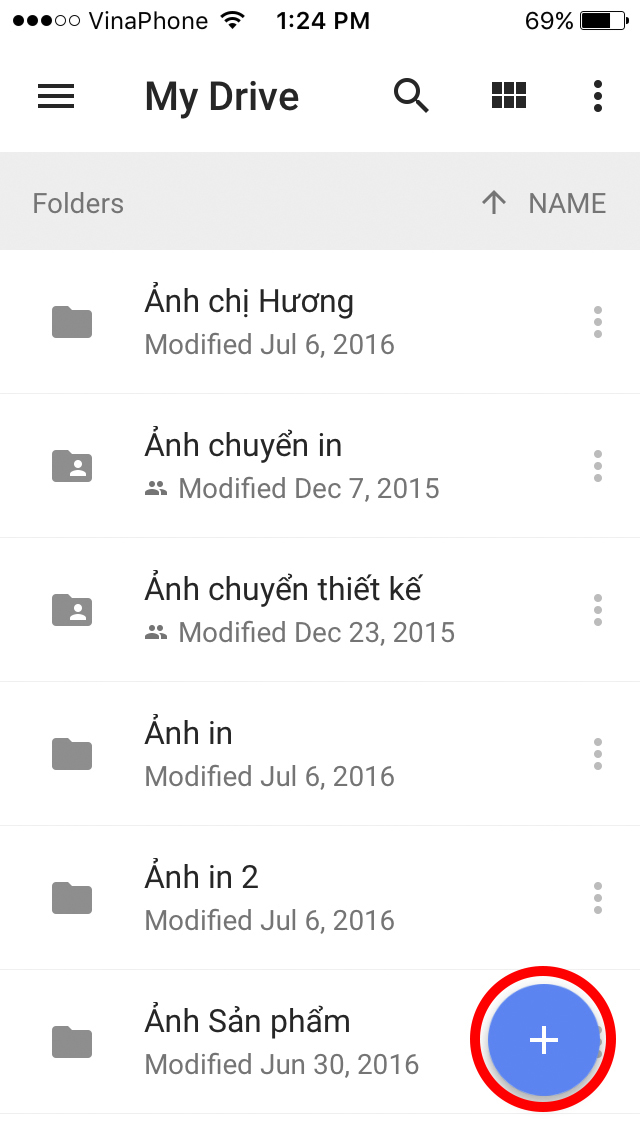Open options for Ảnh chị Hương
640x1136 pixels.
pos(597,322)
